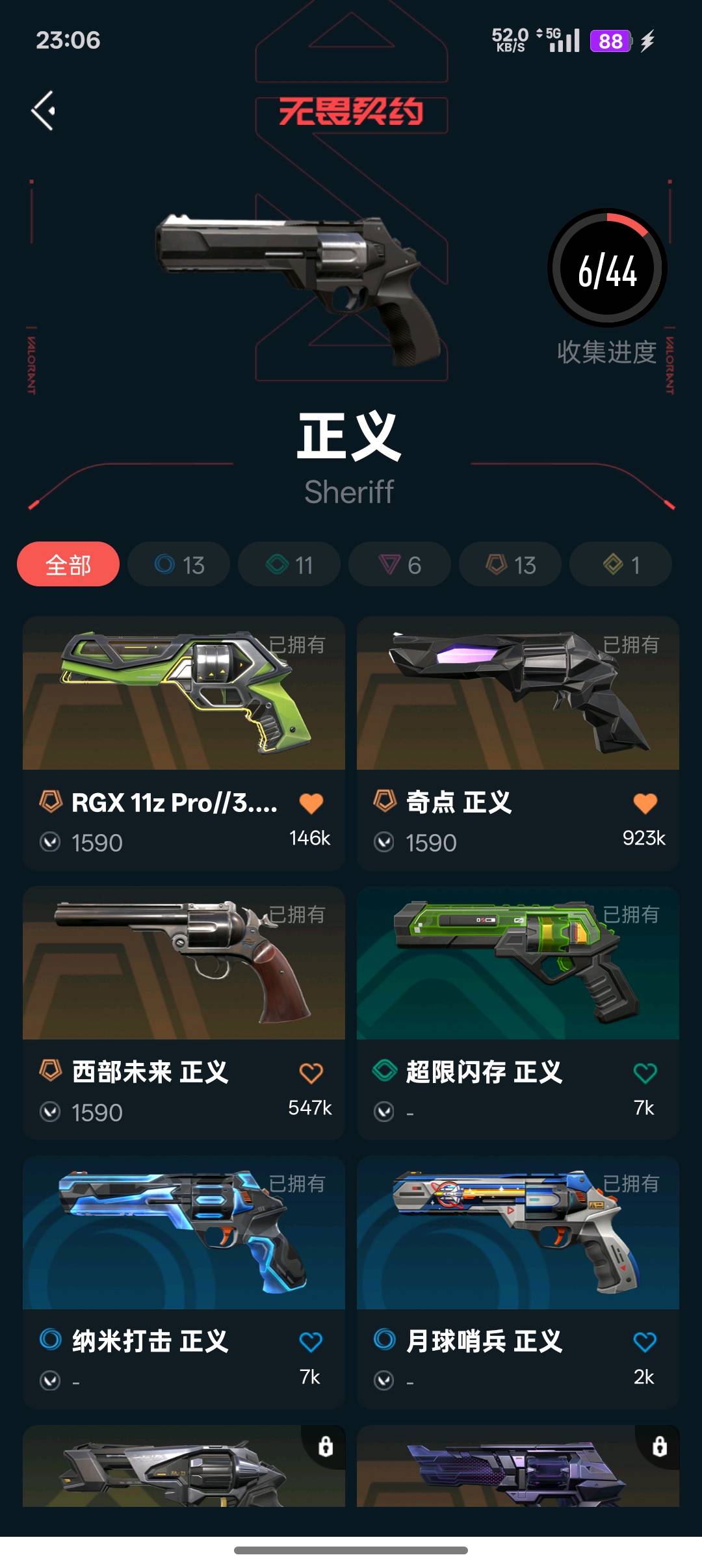Filter by the blue circle tier with 13 skins
The height and width of the screenshot is (1568, 702).
179,564
